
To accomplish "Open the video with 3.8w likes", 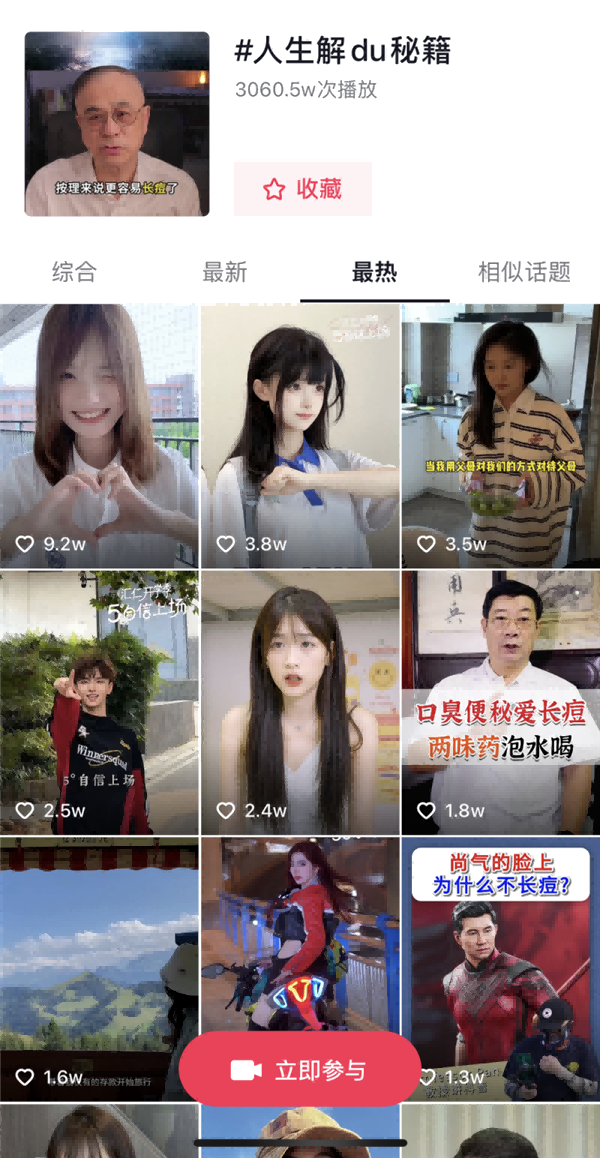I will (x=300, y=435).
